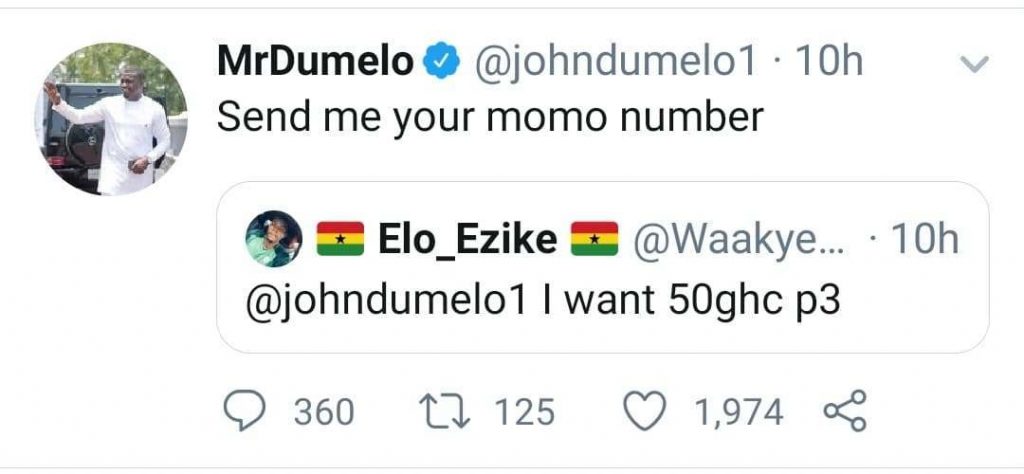Reply to MrDumelo's tweet

(x=238, y=411)
